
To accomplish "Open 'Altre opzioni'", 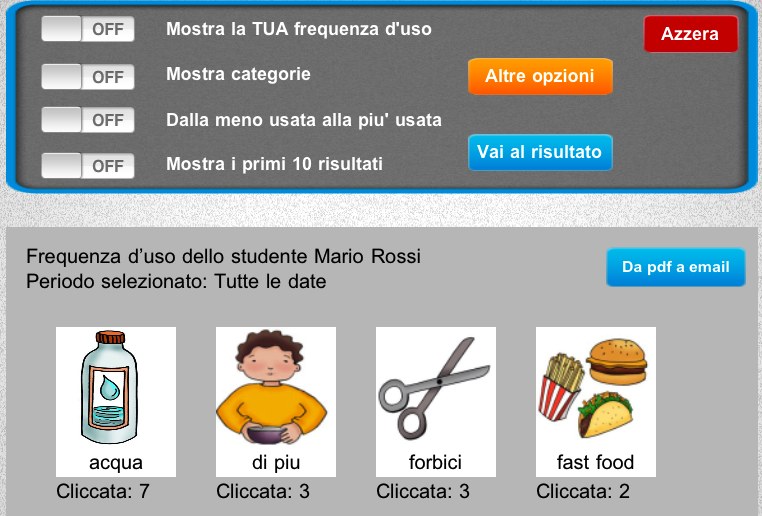I will pos(540,76).
